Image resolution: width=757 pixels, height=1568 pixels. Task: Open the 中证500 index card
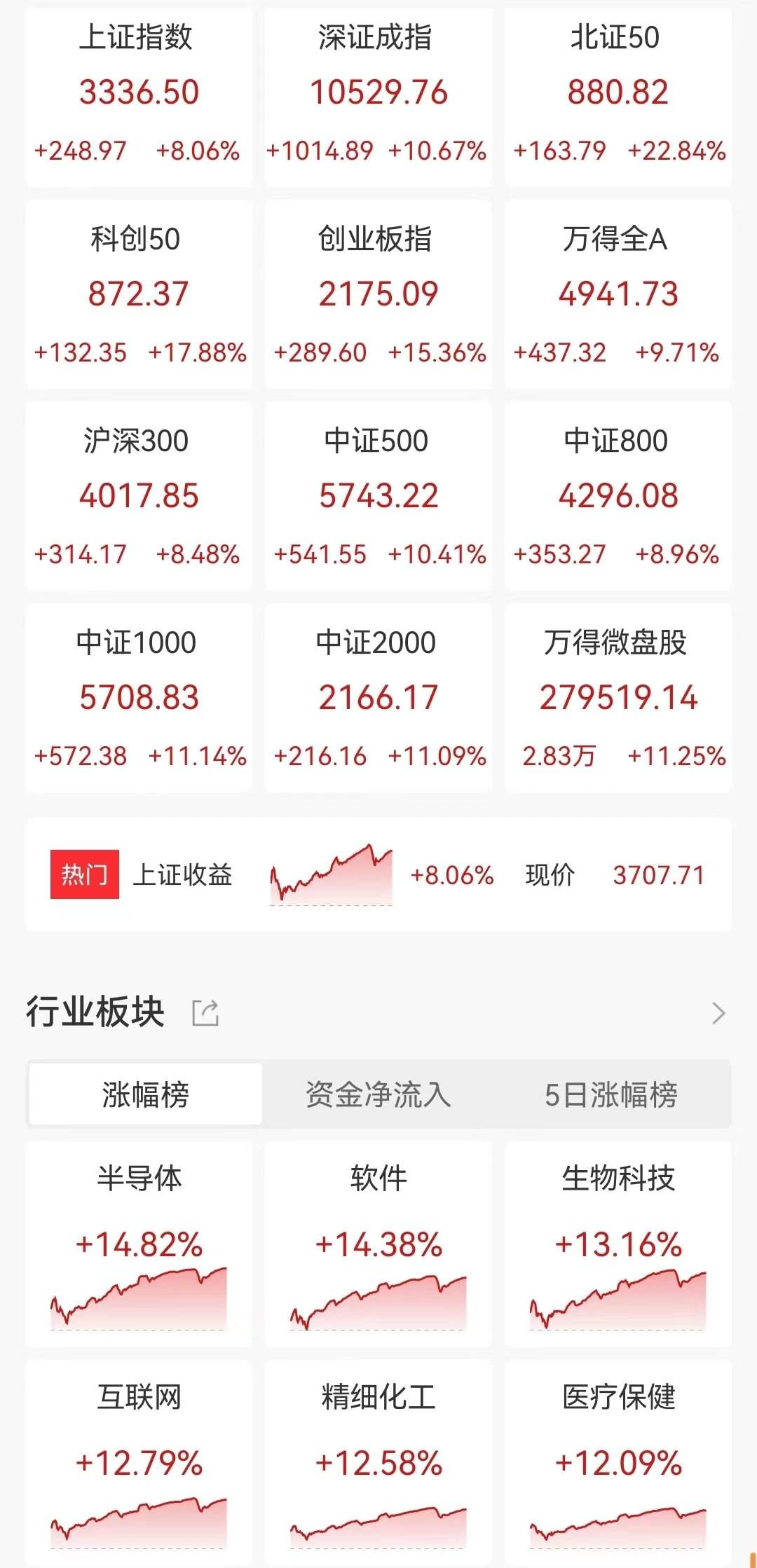point(378,496)
